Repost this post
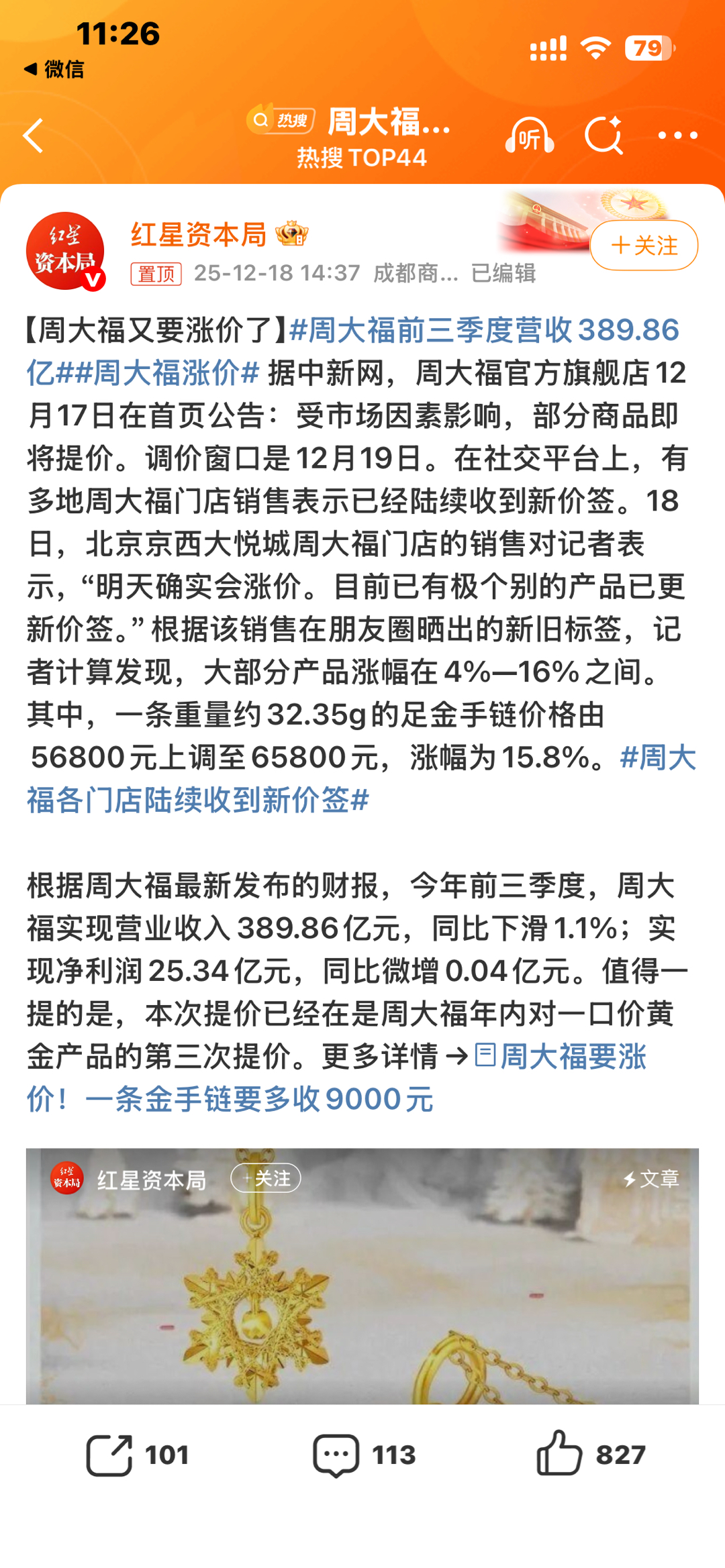725x1568 pixels. click(x=137, y=1455)
